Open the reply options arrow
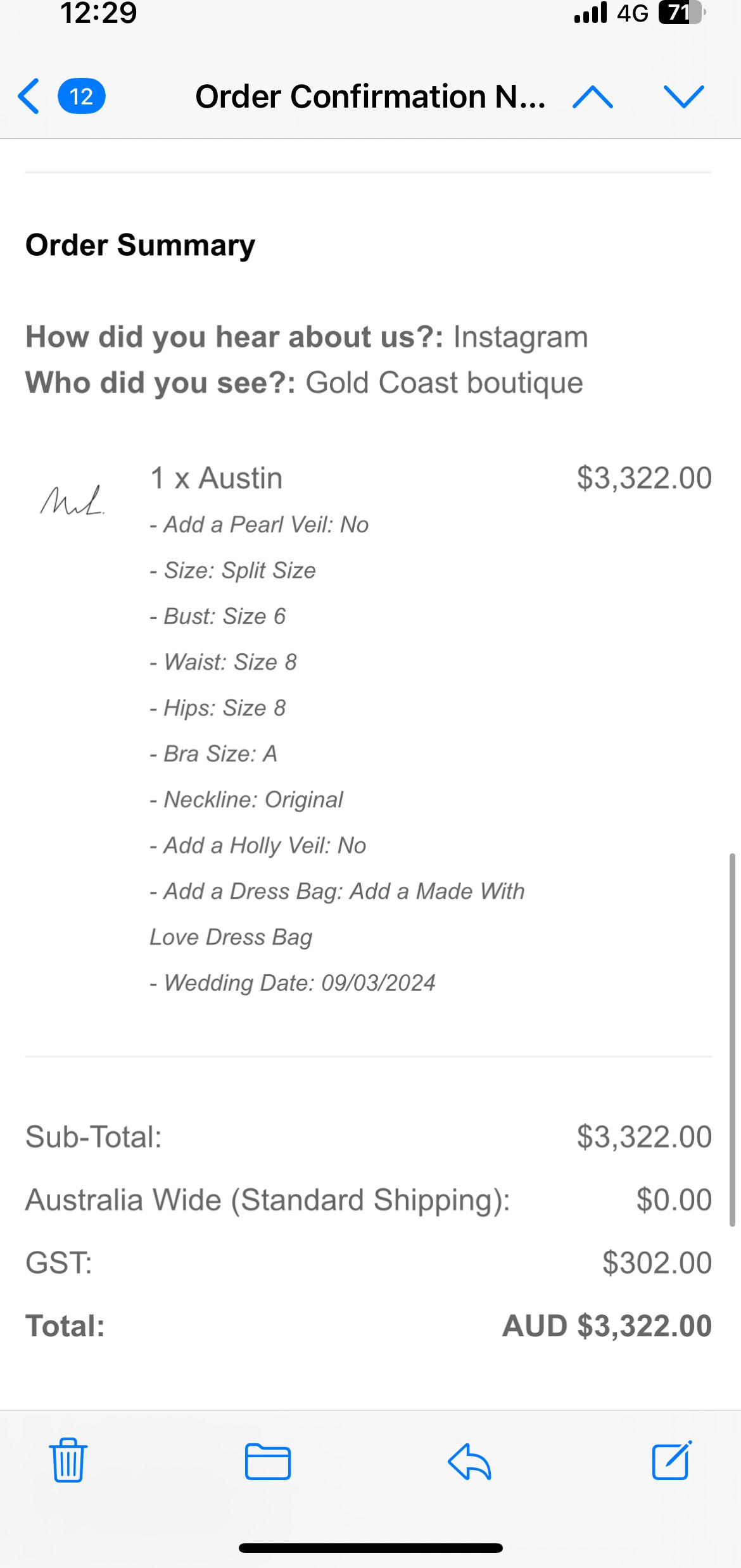 [x=469, y=1461]
